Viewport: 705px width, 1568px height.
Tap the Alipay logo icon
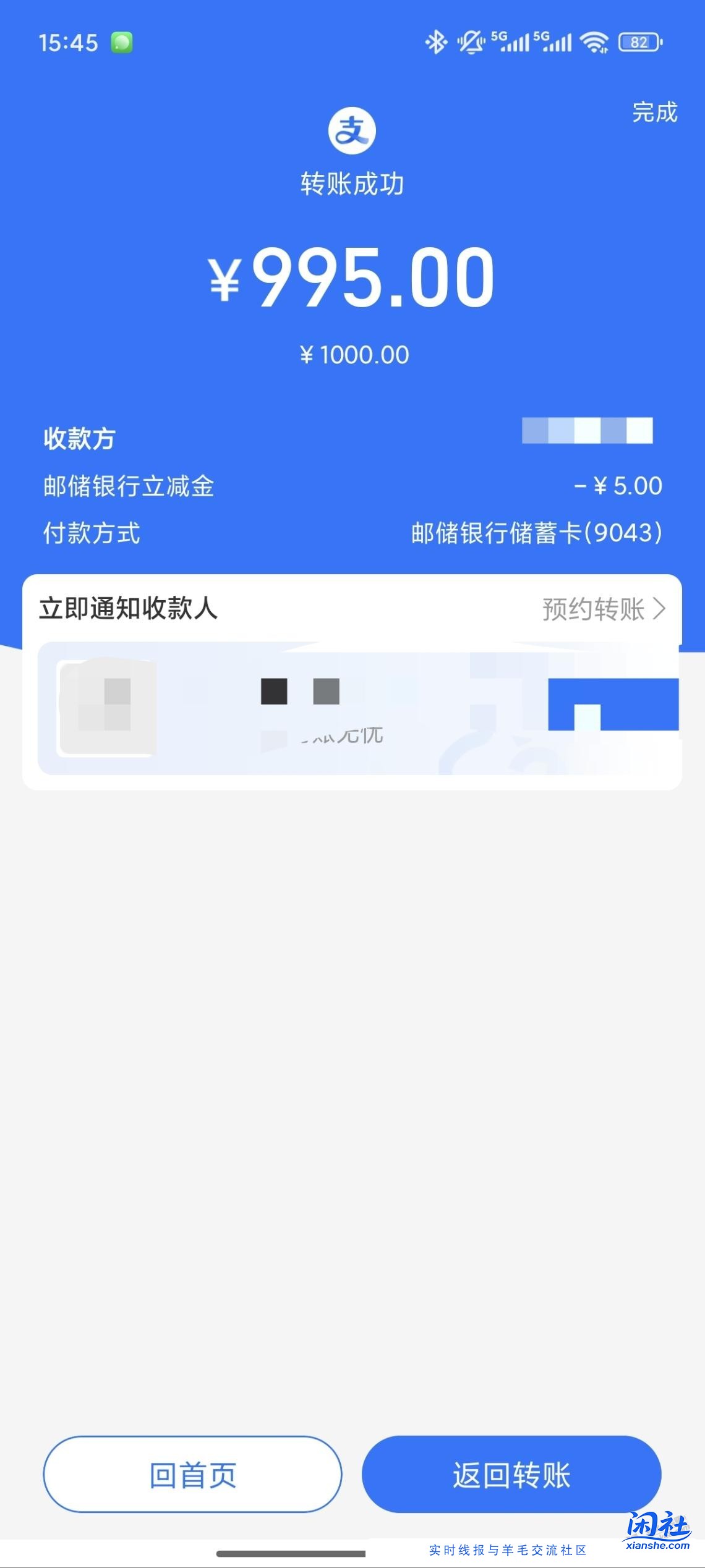coord(352,130)
